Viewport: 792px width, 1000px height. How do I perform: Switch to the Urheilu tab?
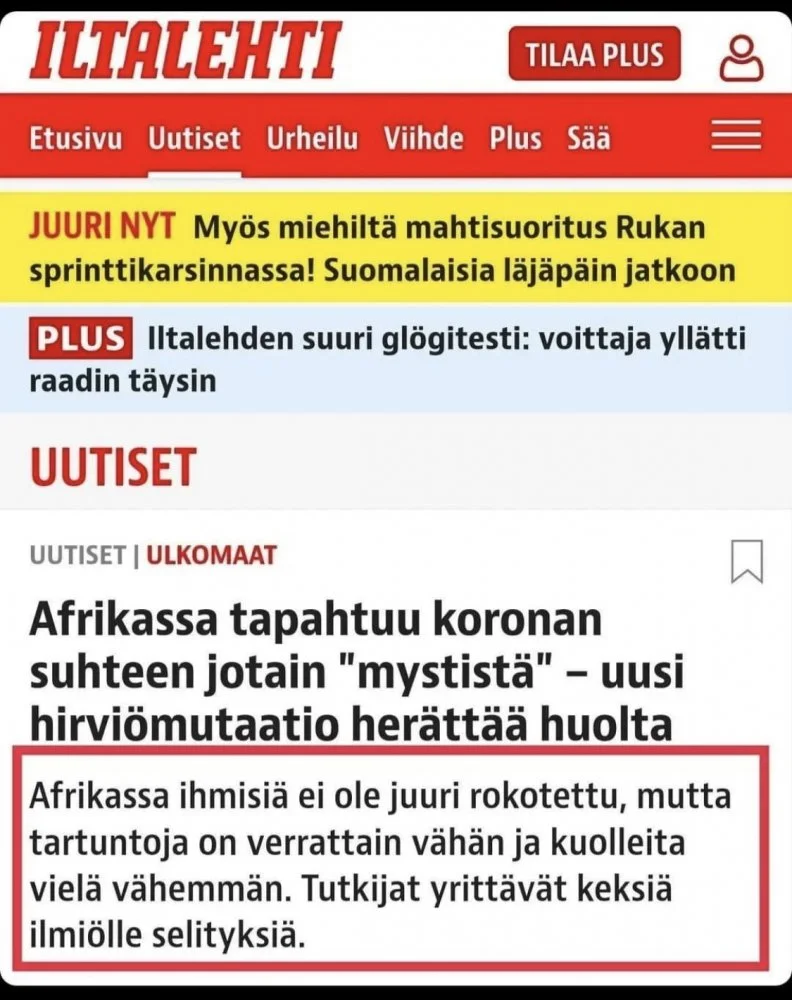pos(312,137)
